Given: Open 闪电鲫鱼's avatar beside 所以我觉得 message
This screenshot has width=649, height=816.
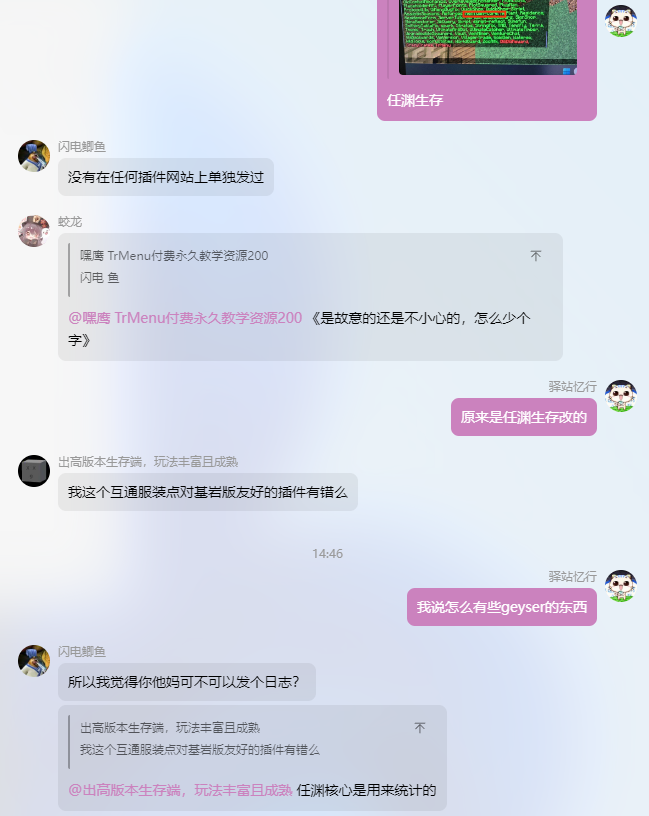Looking at the screenshot, I should point(34,661).
